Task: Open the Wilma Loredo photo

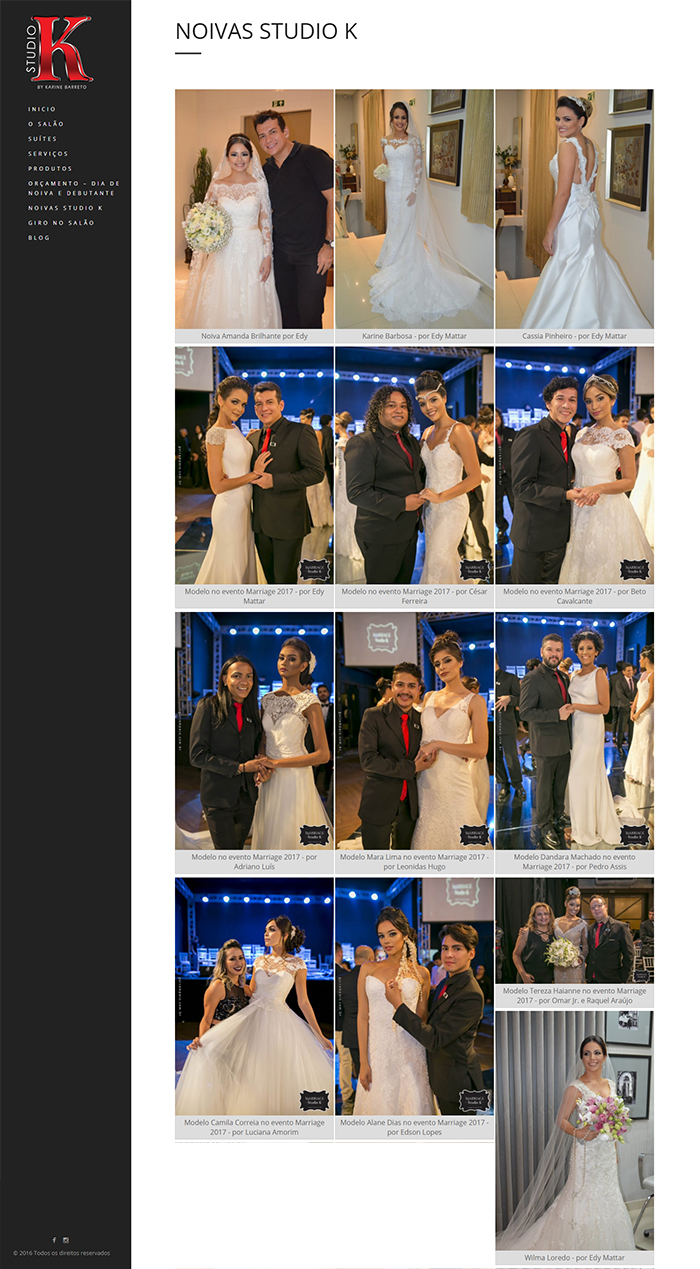Action: [574, 1130]
